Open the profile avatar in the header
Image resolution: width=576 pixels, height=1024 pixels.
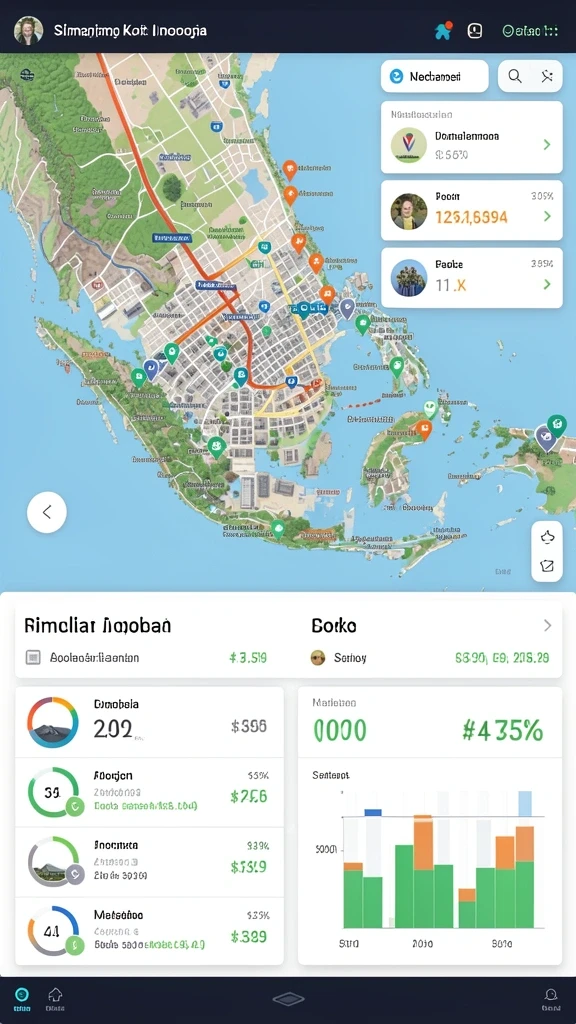[28, 30]
